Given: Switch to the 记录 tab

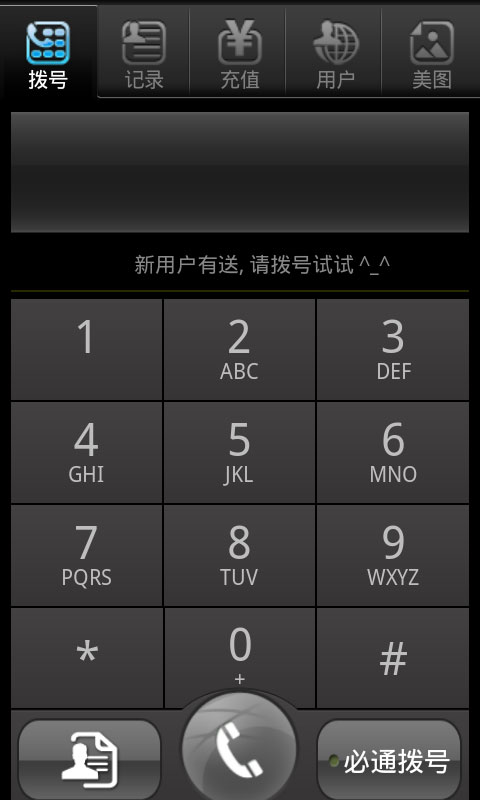Looking at the screenshot, I should (x=144, y=51).
